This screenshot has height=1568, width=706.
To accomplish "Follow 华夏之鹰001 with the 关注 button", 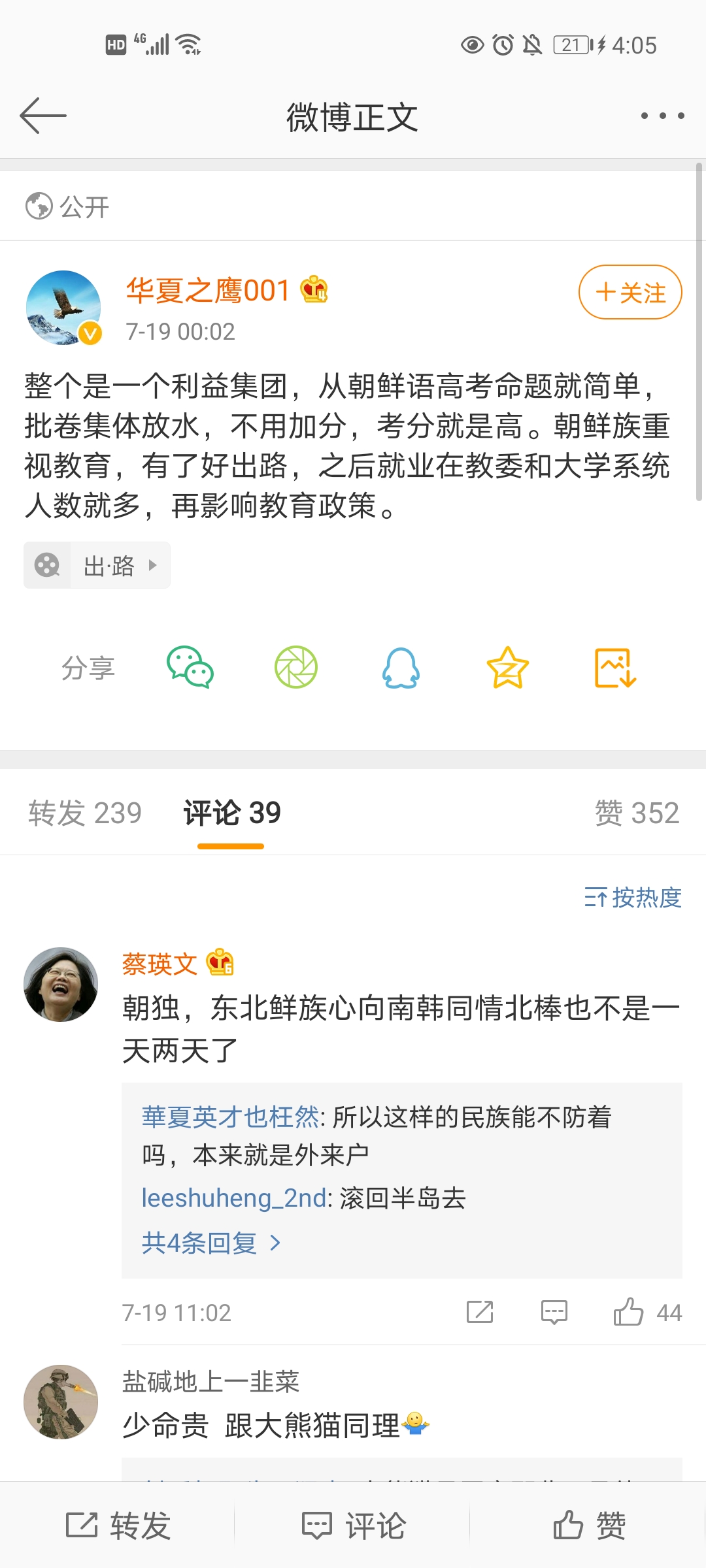I will 630,292.
